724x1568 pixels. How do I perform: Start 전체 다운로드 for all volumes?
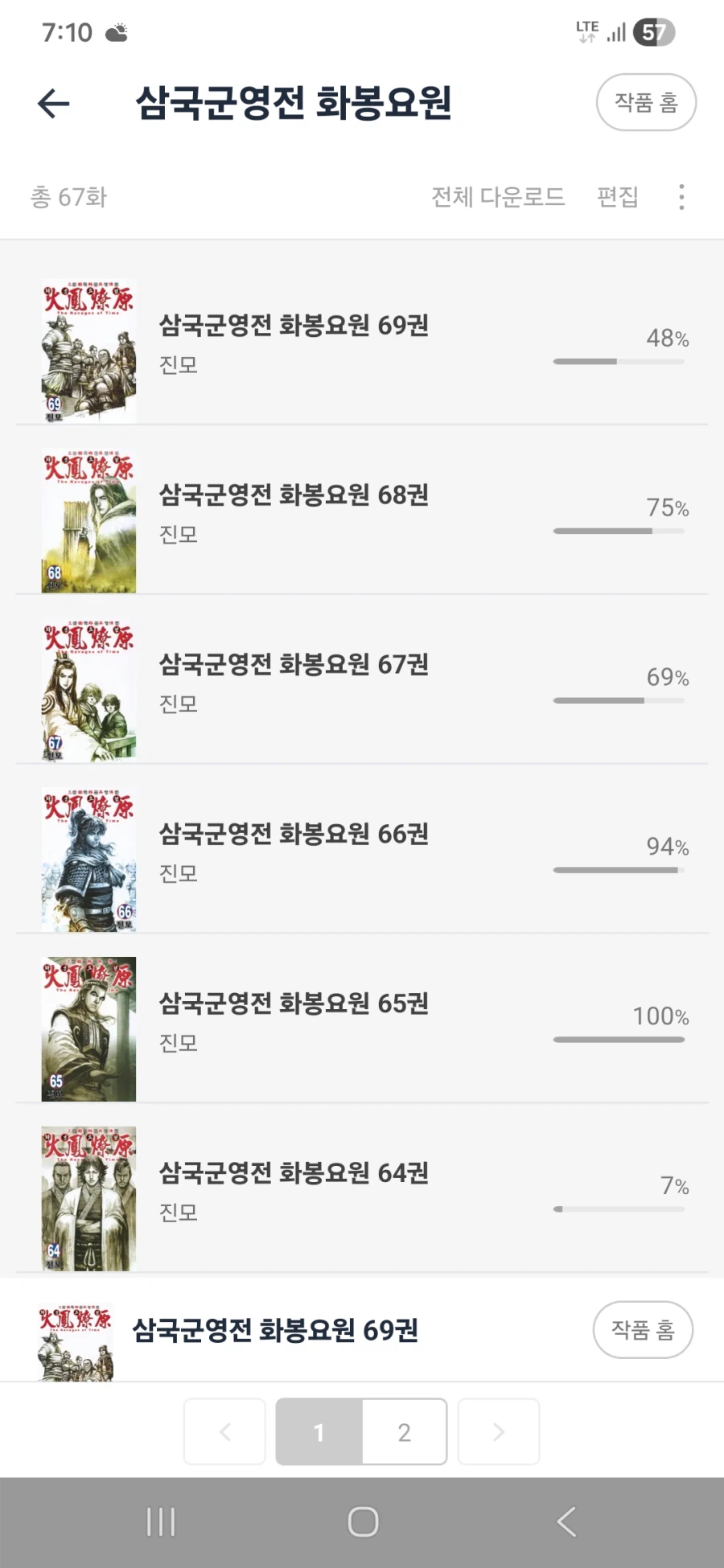[x=497, y=197]
